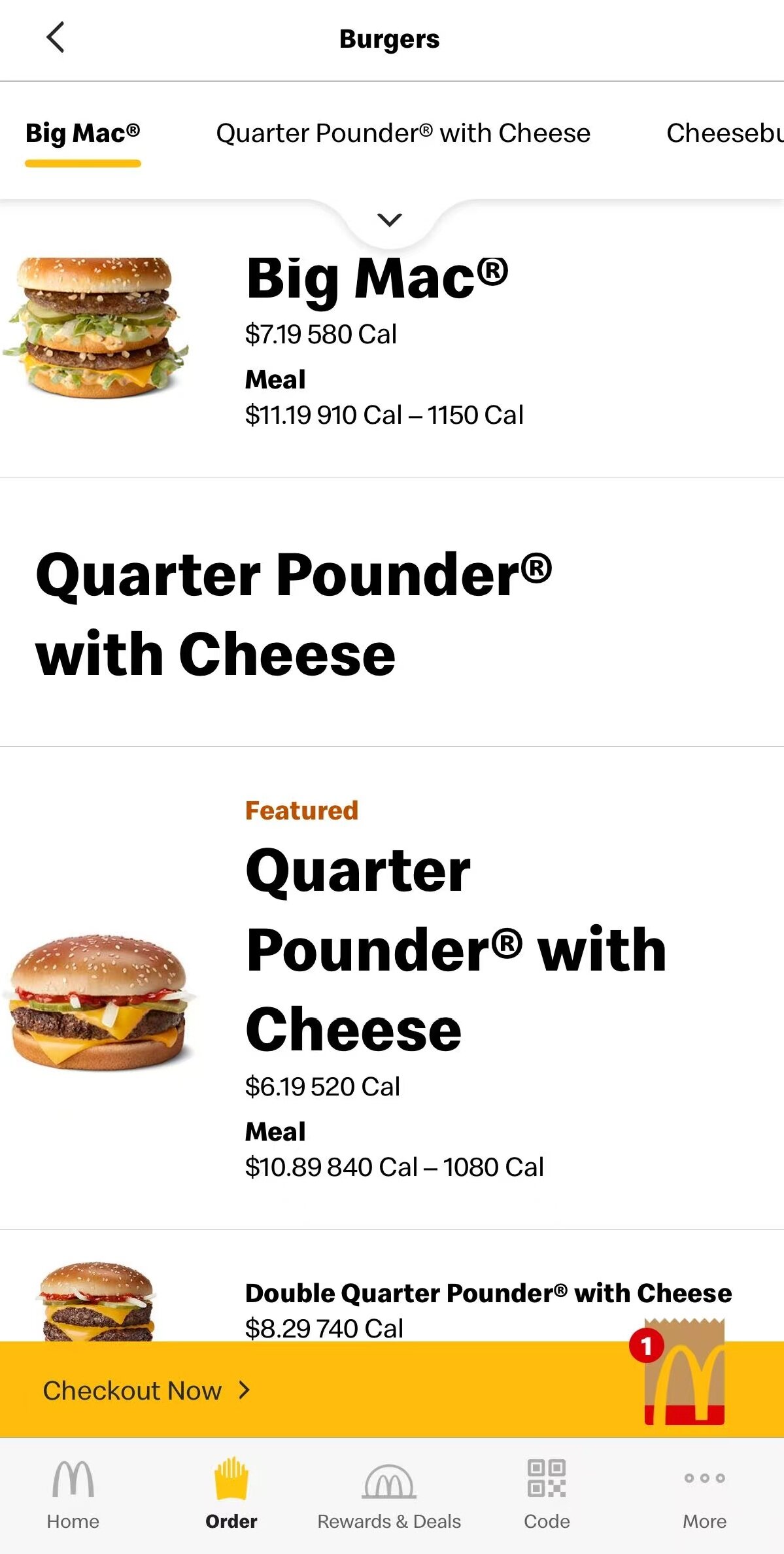Open the Big Mac product image thumbnail

point(96,326)
